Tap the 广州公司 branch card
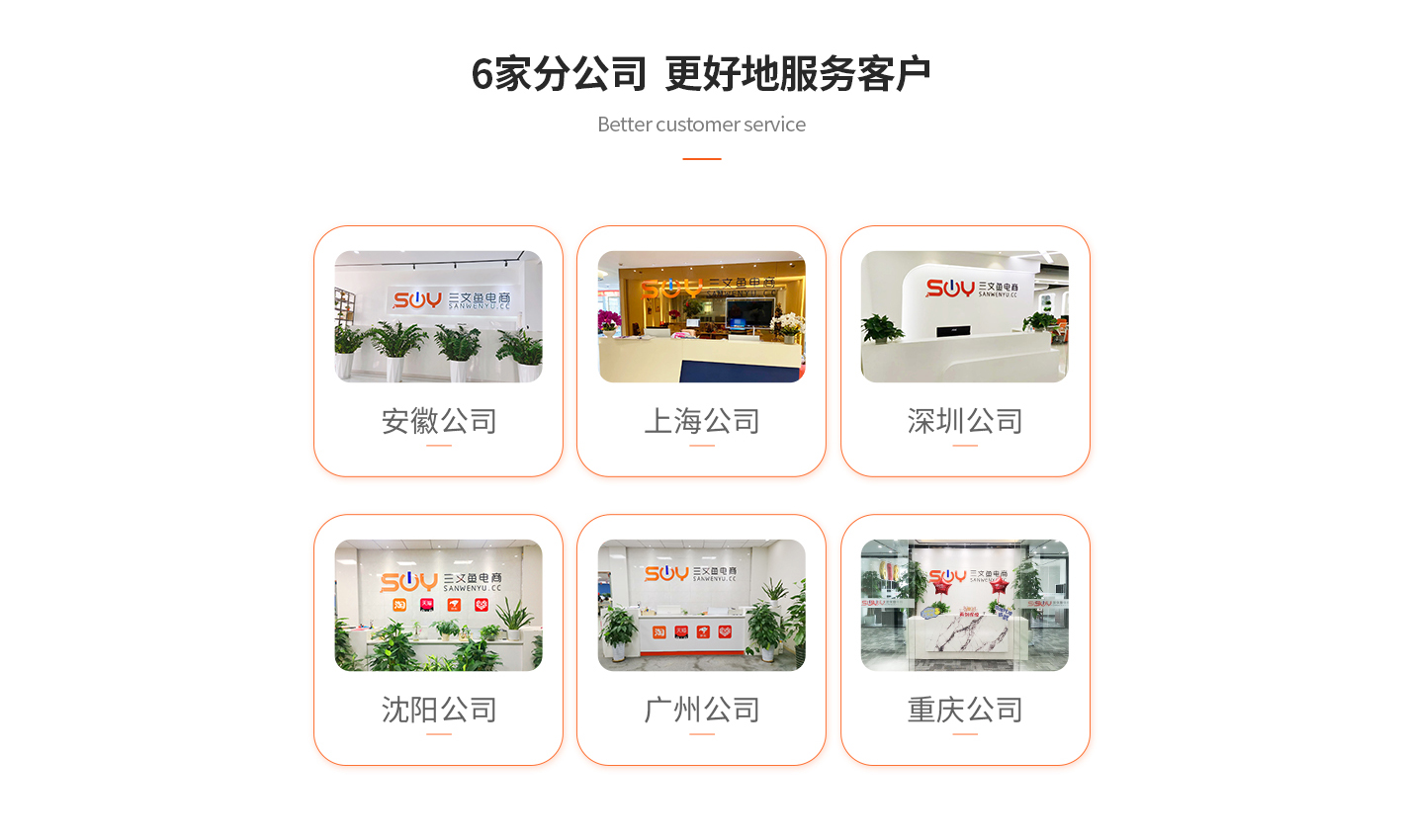 (701, 639)
